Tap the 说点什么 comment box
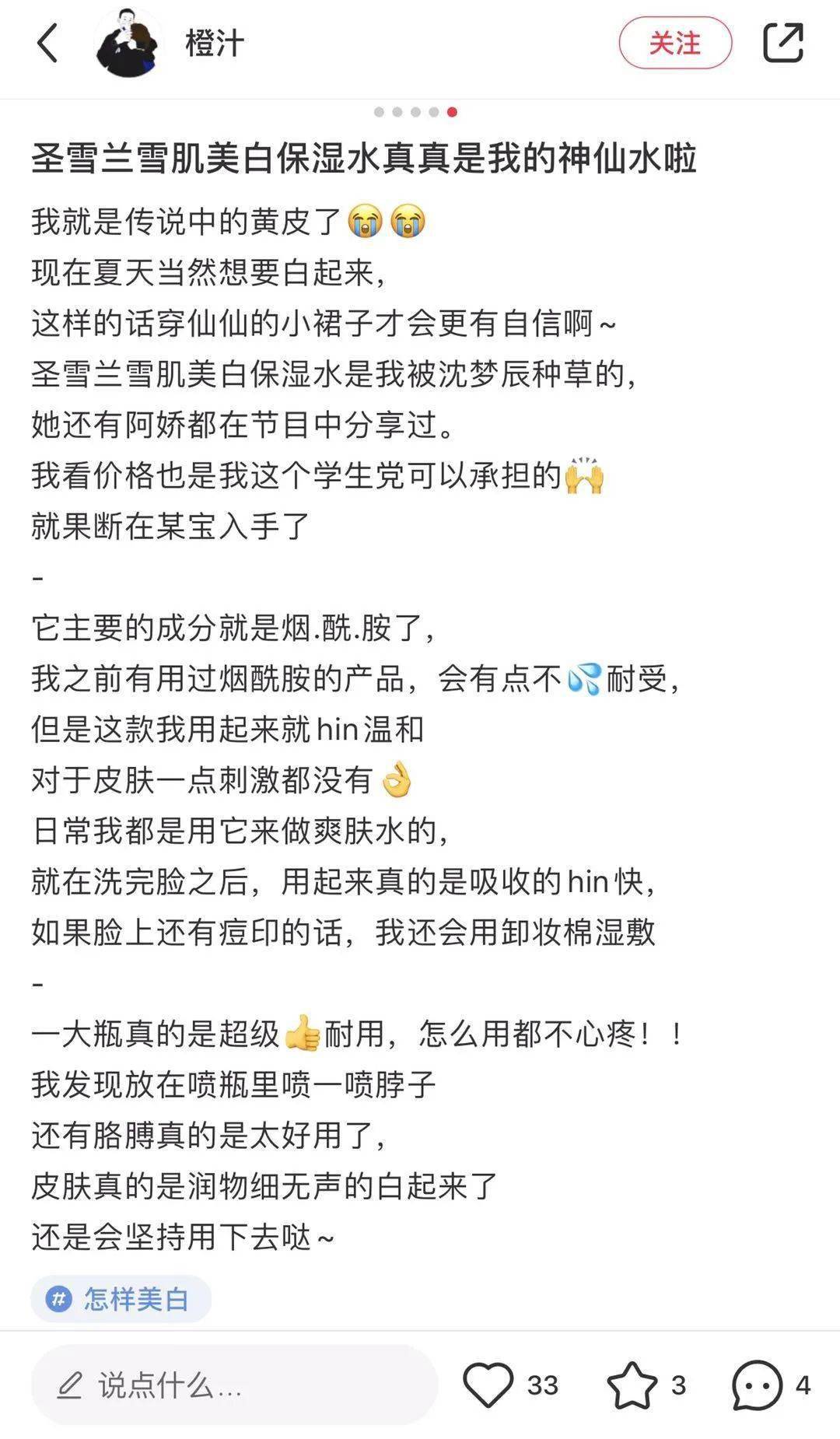This screenshot has height=1439, width=840. [x=233, y=1385]
